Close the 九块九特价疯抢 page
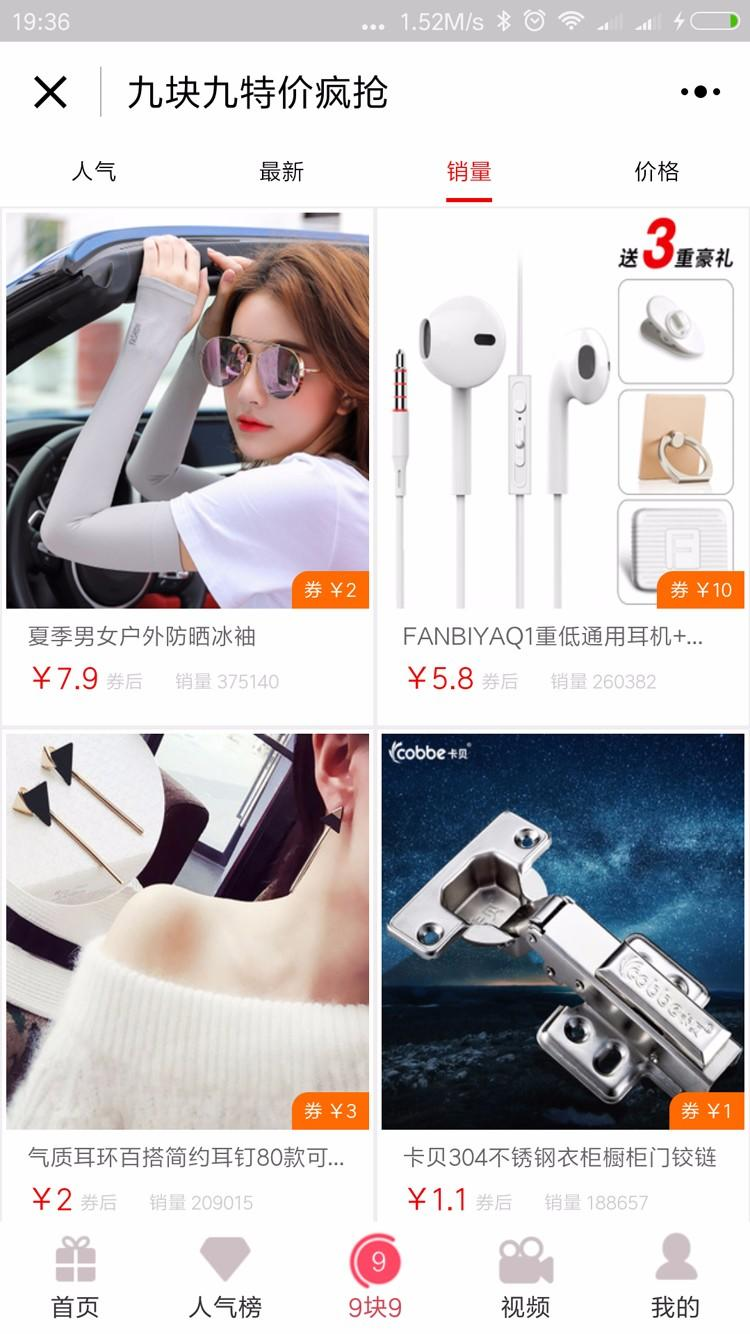 pos(50,92)
